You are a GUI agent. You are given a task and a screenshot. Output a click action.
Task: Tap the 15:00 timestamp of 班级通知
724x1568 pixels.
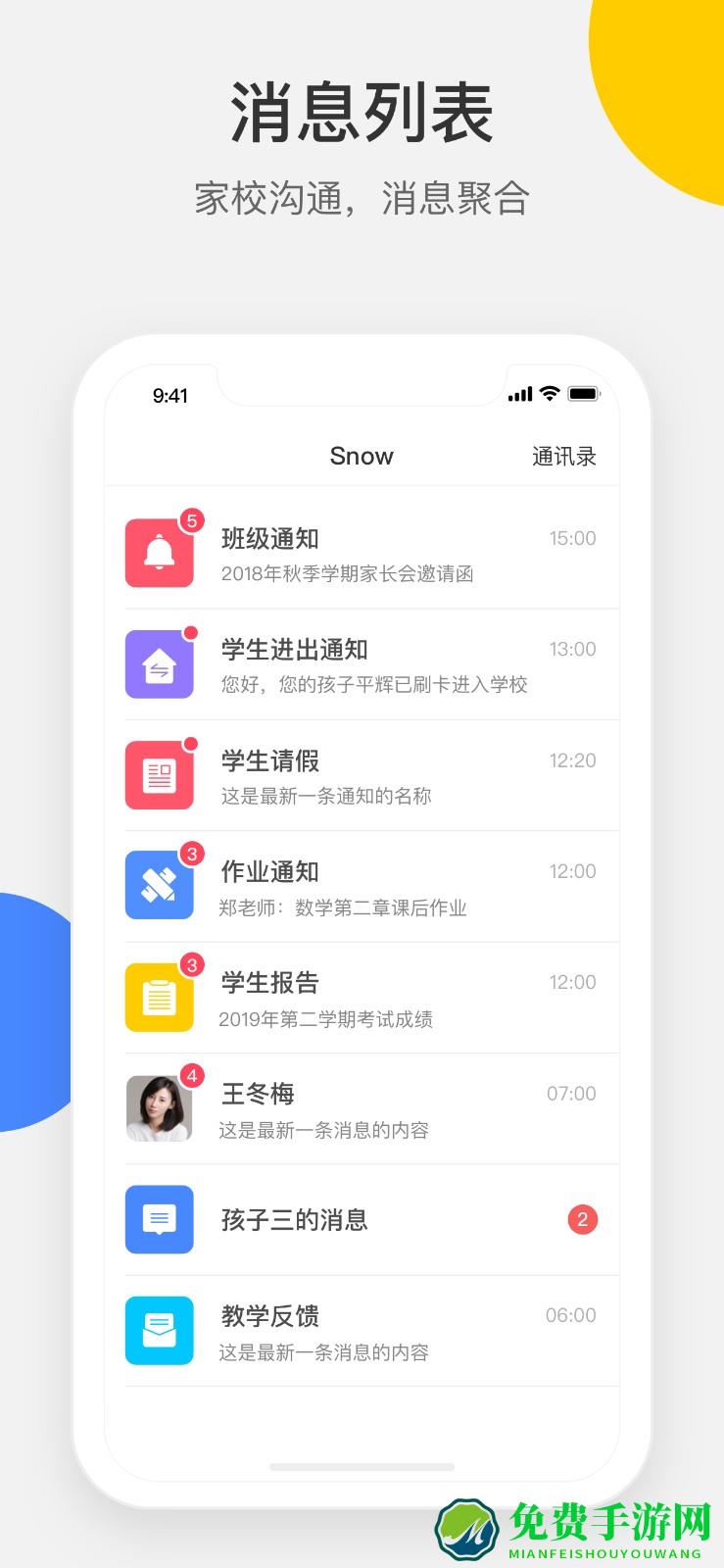tap(573, 537)
